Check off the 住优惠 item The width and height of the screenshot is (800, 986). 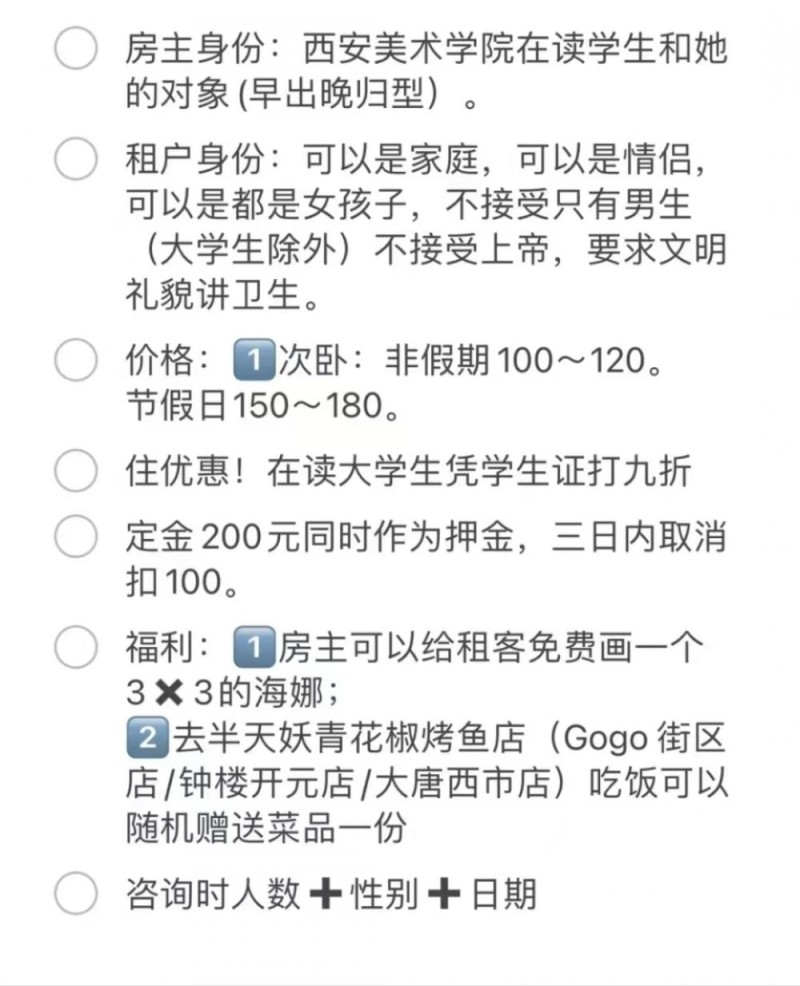click(x=76, y=471)
